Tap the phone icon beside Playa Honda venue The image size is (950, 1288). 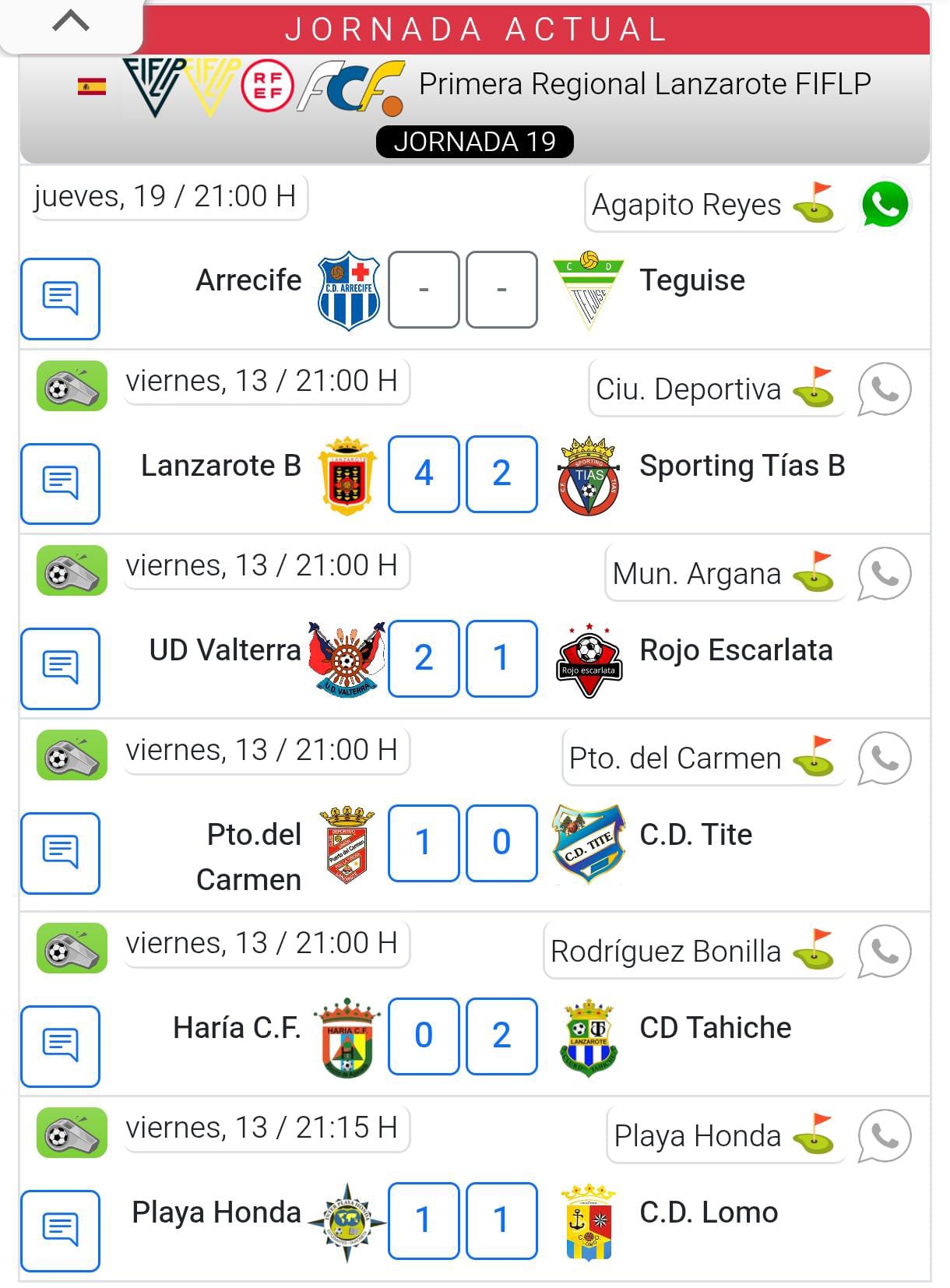pos(882,1136)
